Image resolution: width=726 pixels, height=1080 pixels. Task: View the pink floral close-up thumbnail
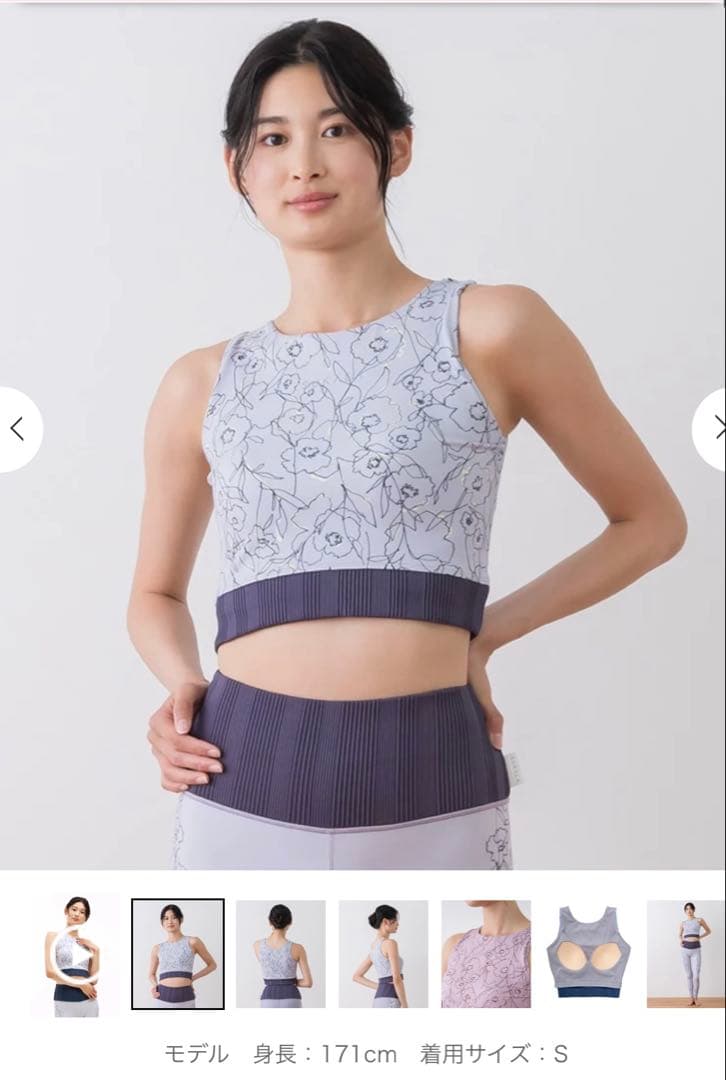pos(485,954)
